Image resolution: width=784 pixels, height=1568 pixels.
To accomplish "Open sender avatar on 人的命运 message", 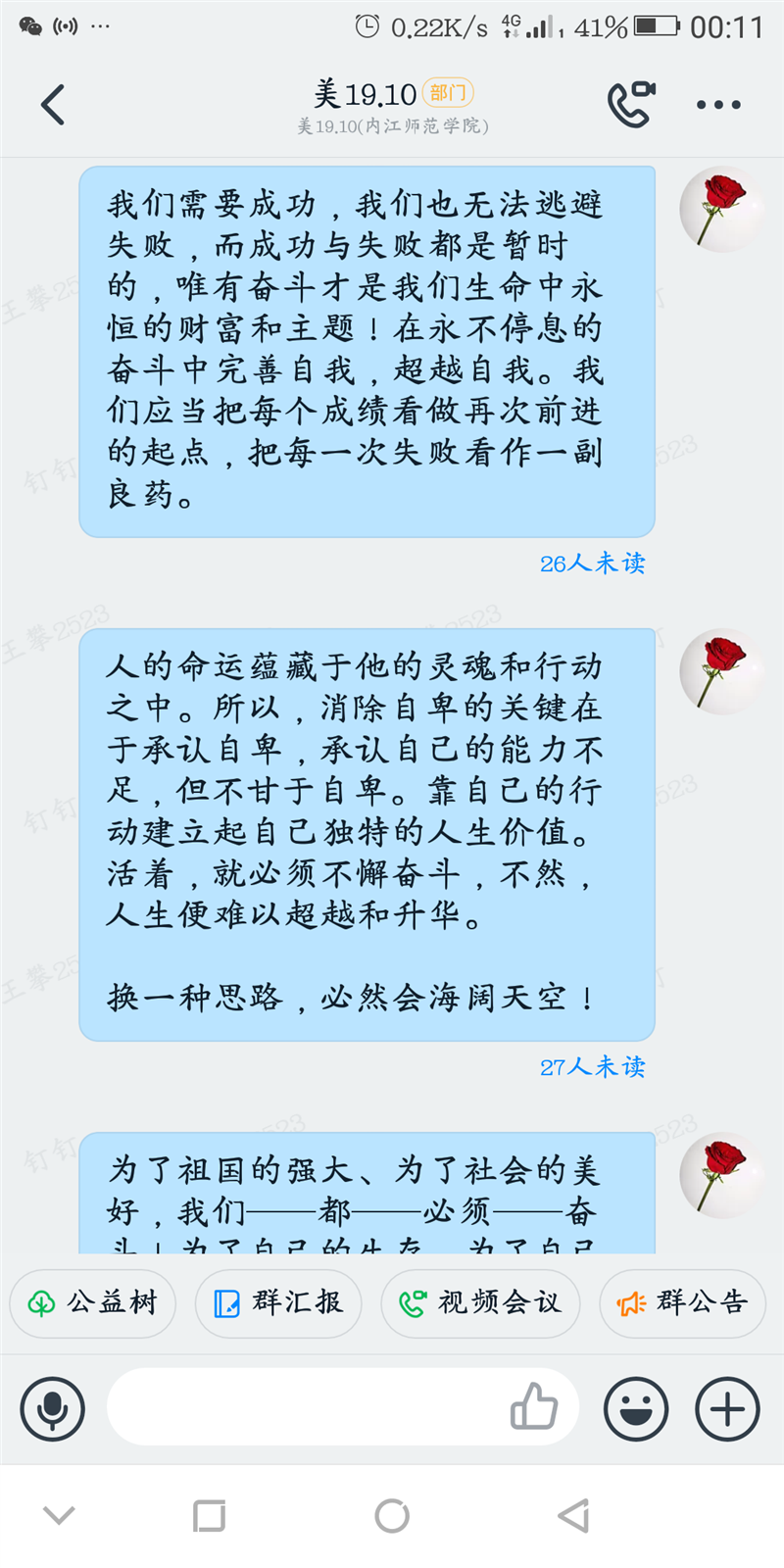I will (x=722, y=671).
